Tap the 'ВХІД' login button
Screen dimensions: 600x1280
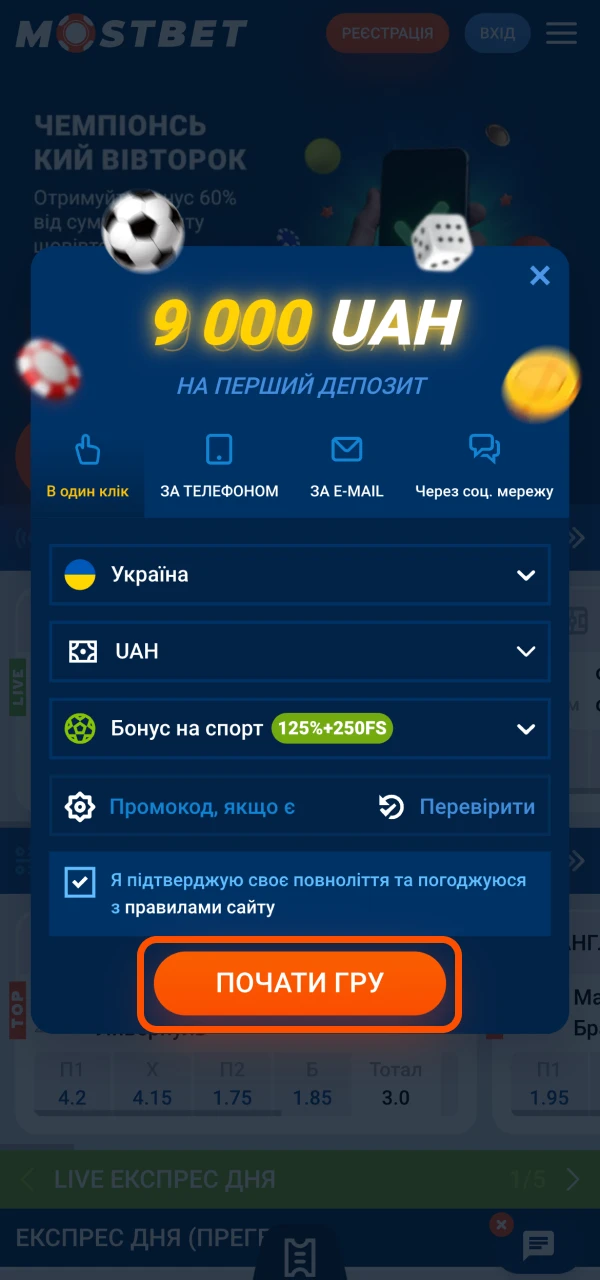pos(497,33)
